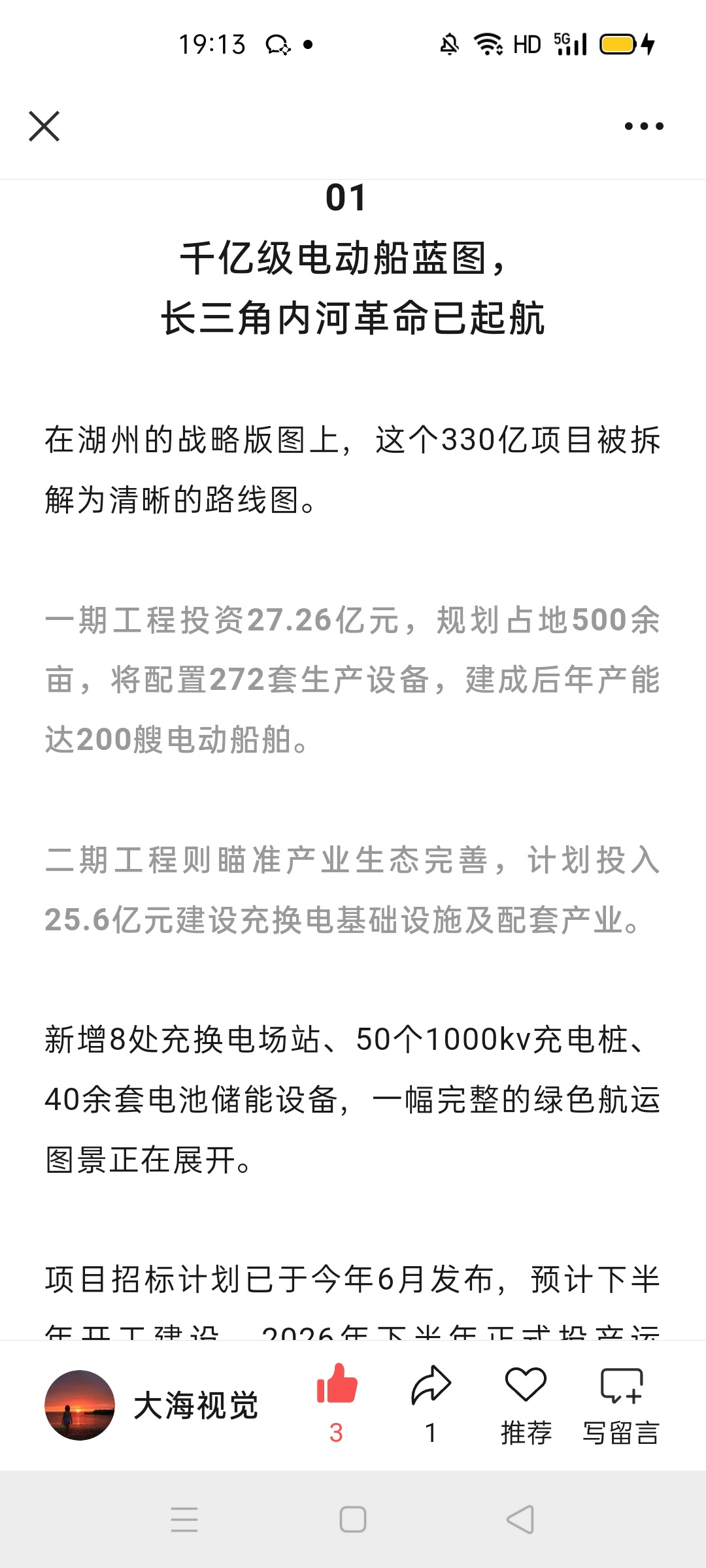The height and width of the screenshot is (1568, 706).
Task: Open the 大海视觉 author profile
Action: (x=152, y=1405)
